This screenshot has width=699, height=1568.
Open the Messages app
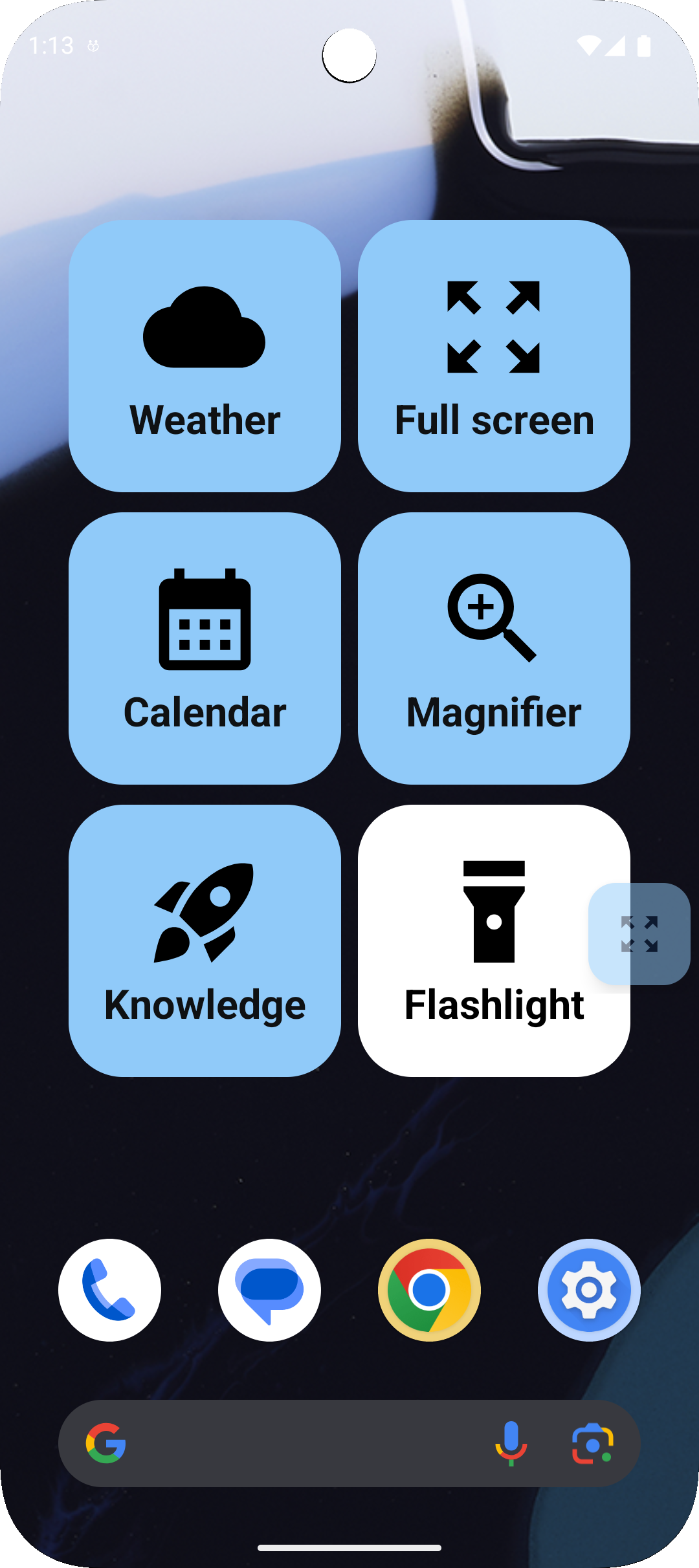269,1290
